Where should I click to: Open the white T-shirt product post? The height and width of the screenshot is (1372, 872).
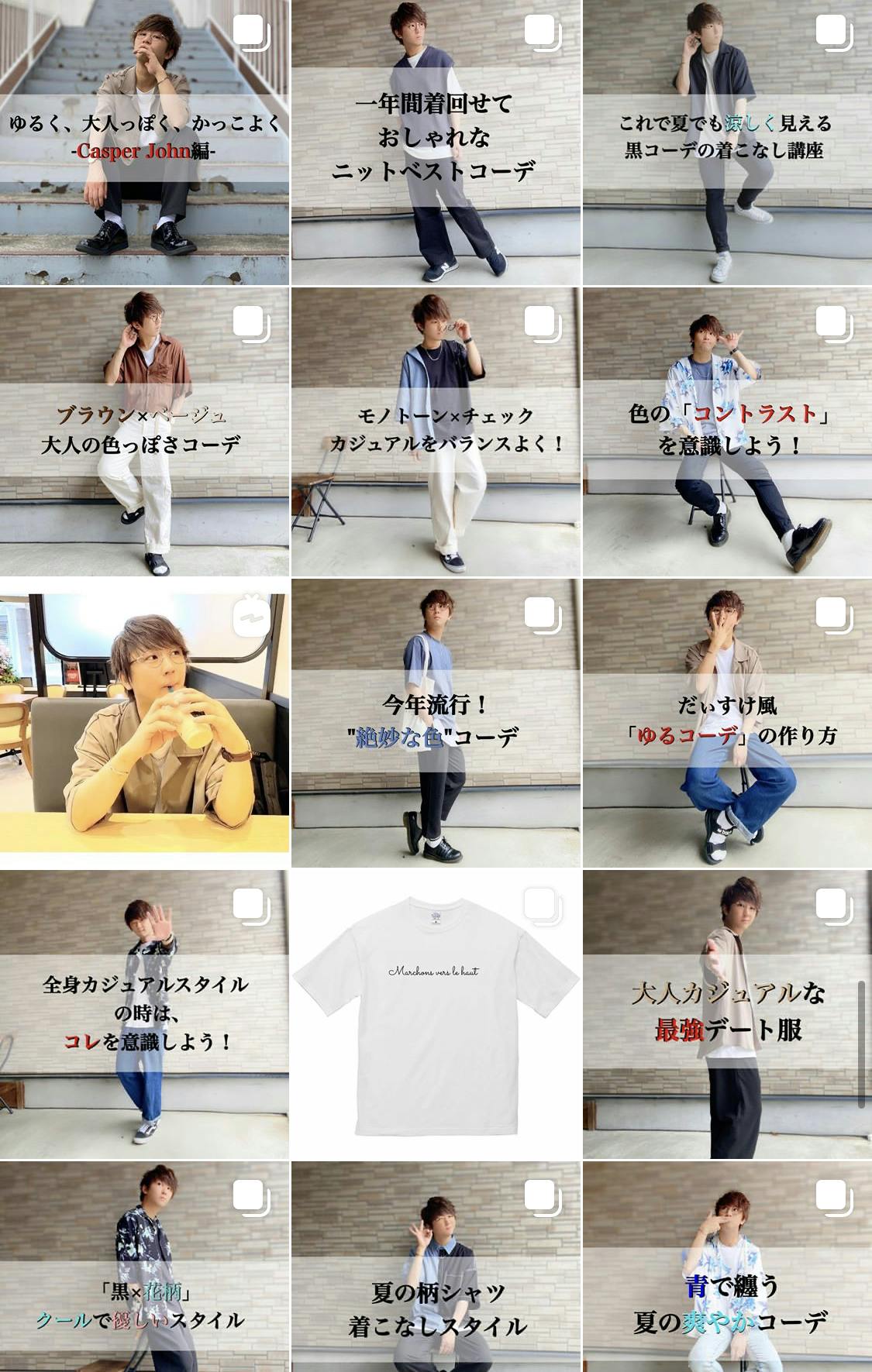pyautogui.click(x=436, y=1014)
